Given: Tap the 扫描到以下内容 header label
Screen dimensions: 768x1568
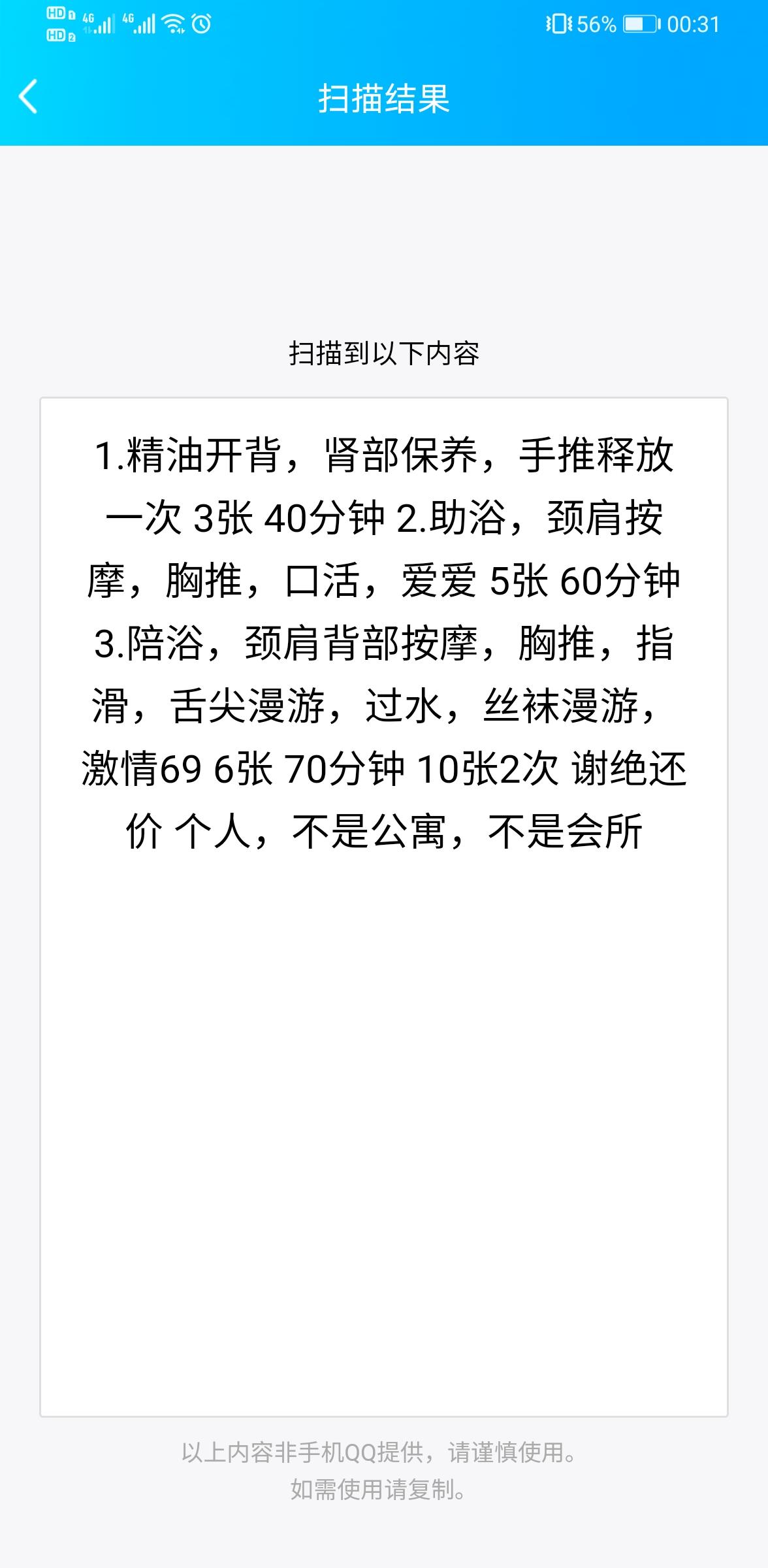Looking at the screenshot, I should pyautogui.click(x=384, y=353).
